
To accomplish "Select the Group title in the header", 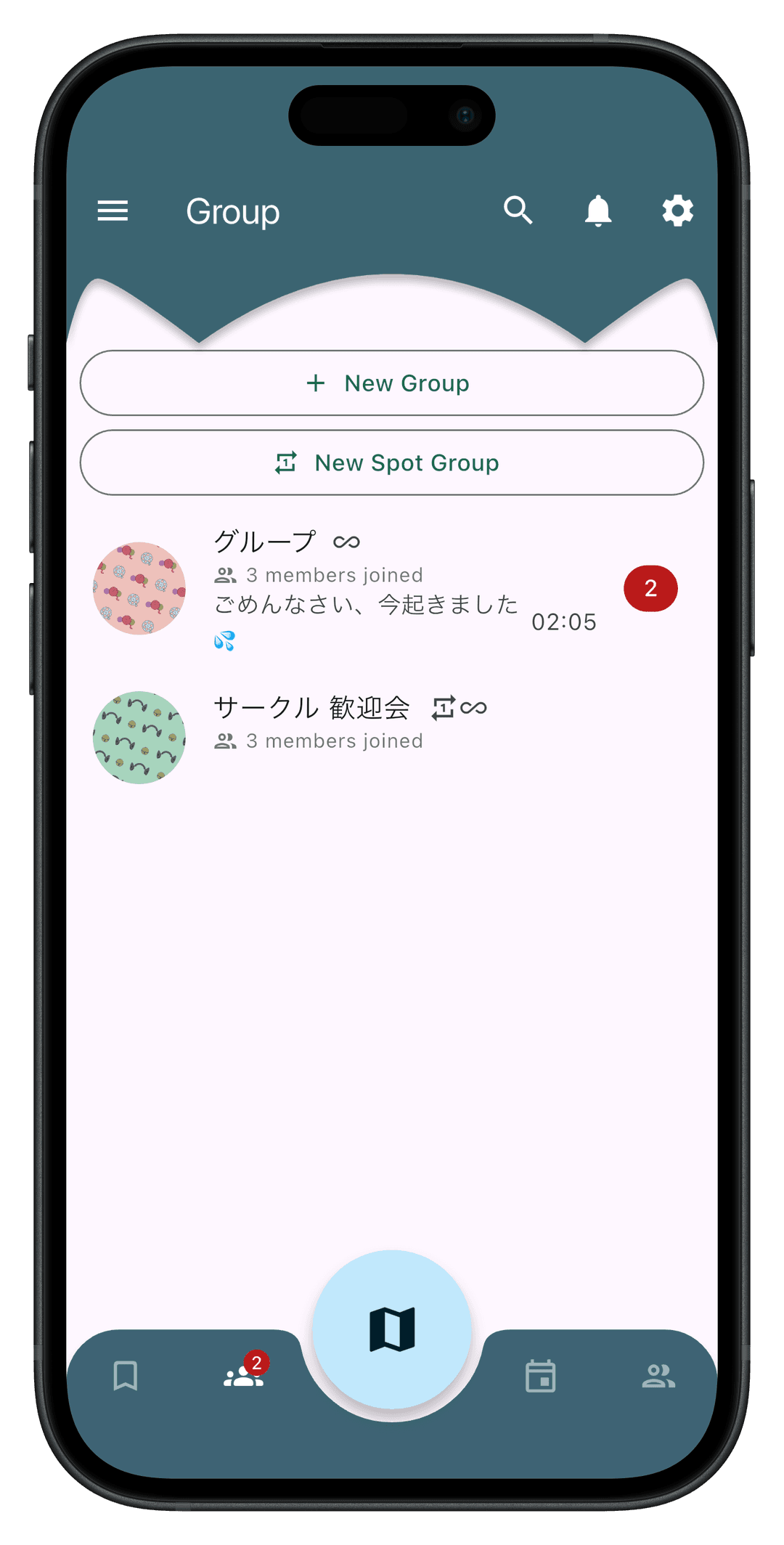I will pyautogui.click(x=232, y=211).
